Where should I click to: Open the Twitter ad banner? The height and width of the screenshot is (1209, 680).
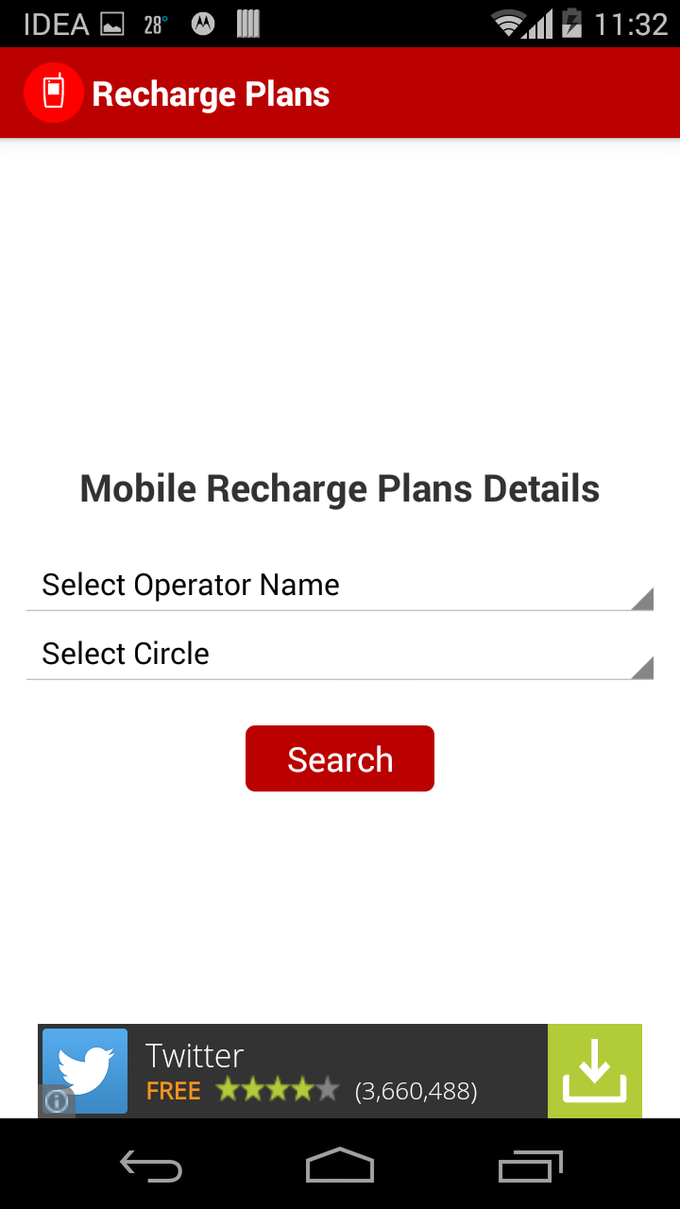[300, 1071]
